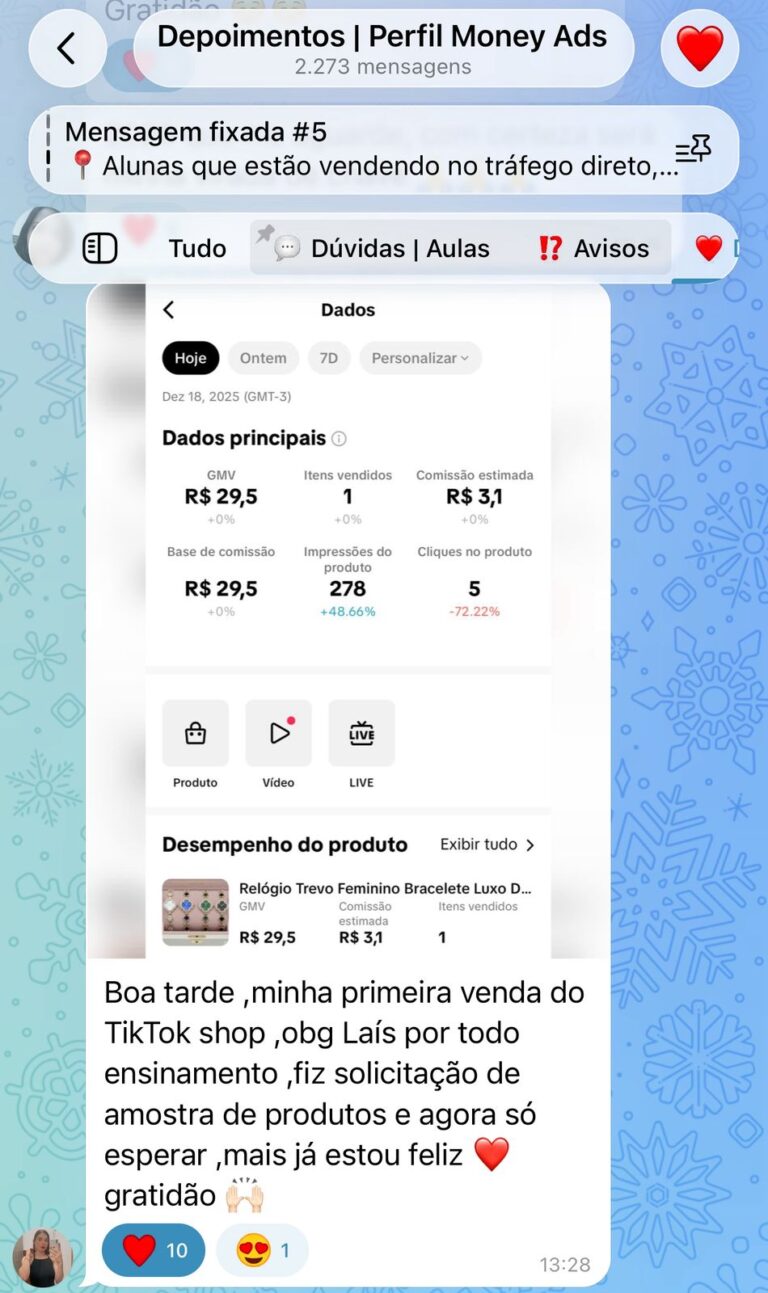Switch to the Tudo tab
This screenshot has height=1293, width=768.
pos(197,248)
